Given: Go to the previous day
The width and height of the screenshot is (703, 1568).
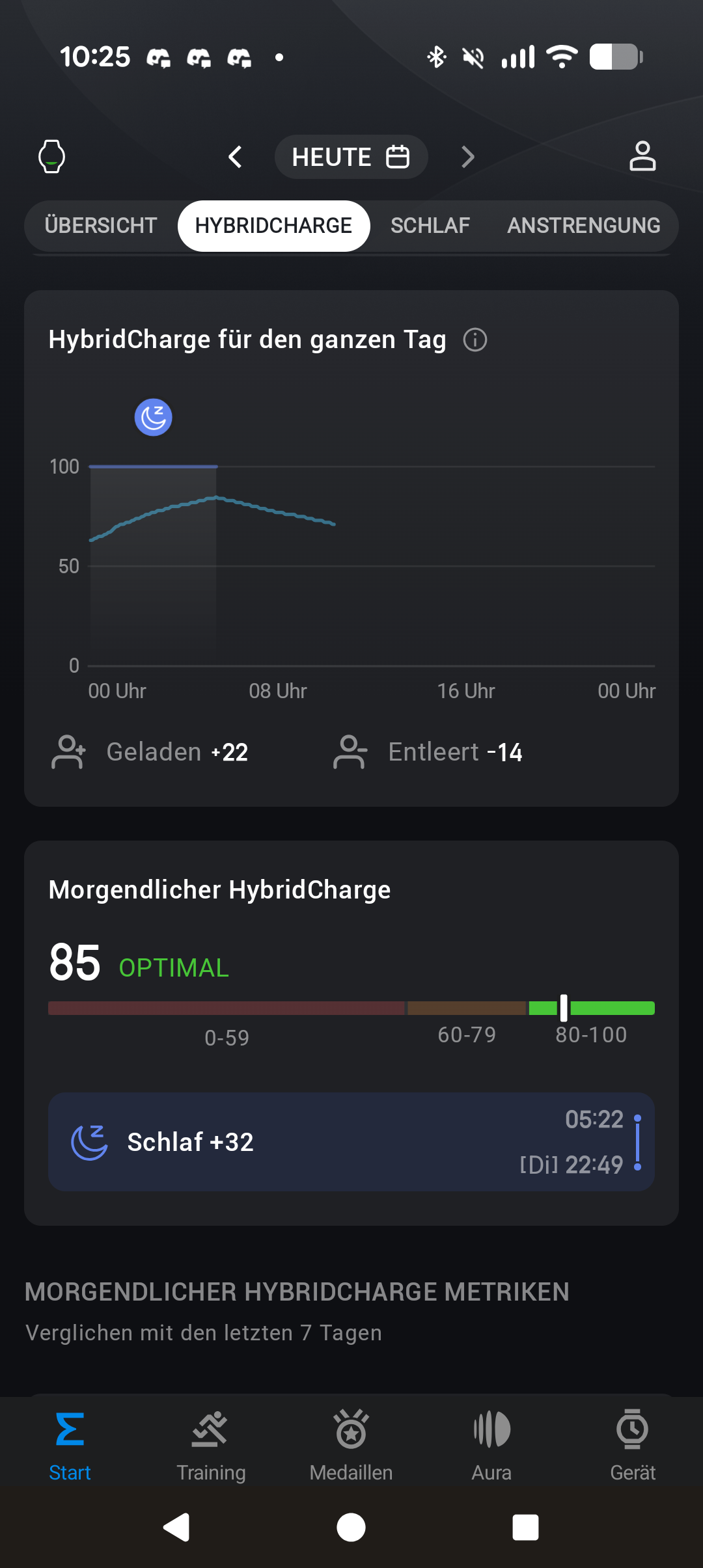Looking at the screenshot, I should 235,157.
